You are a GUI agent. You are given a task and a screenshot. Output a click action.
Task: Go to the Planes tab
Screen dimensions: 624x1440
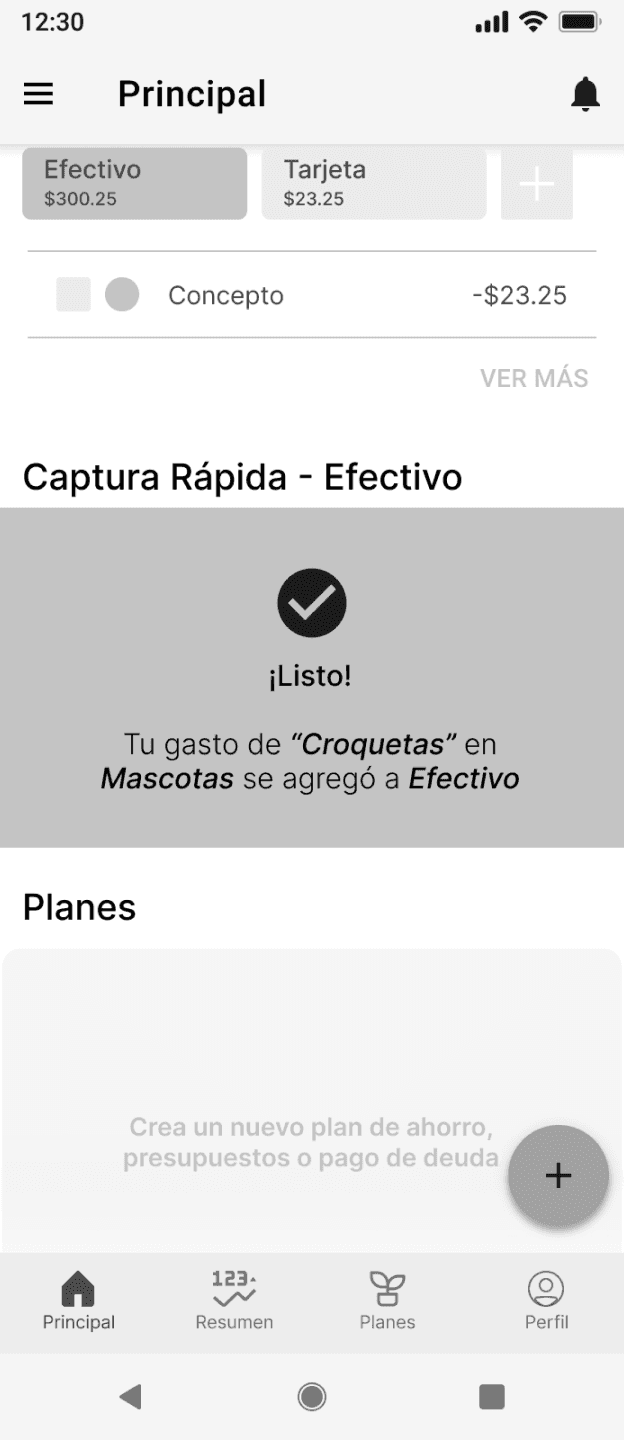pyautogui.click(x=387, y=1302)
